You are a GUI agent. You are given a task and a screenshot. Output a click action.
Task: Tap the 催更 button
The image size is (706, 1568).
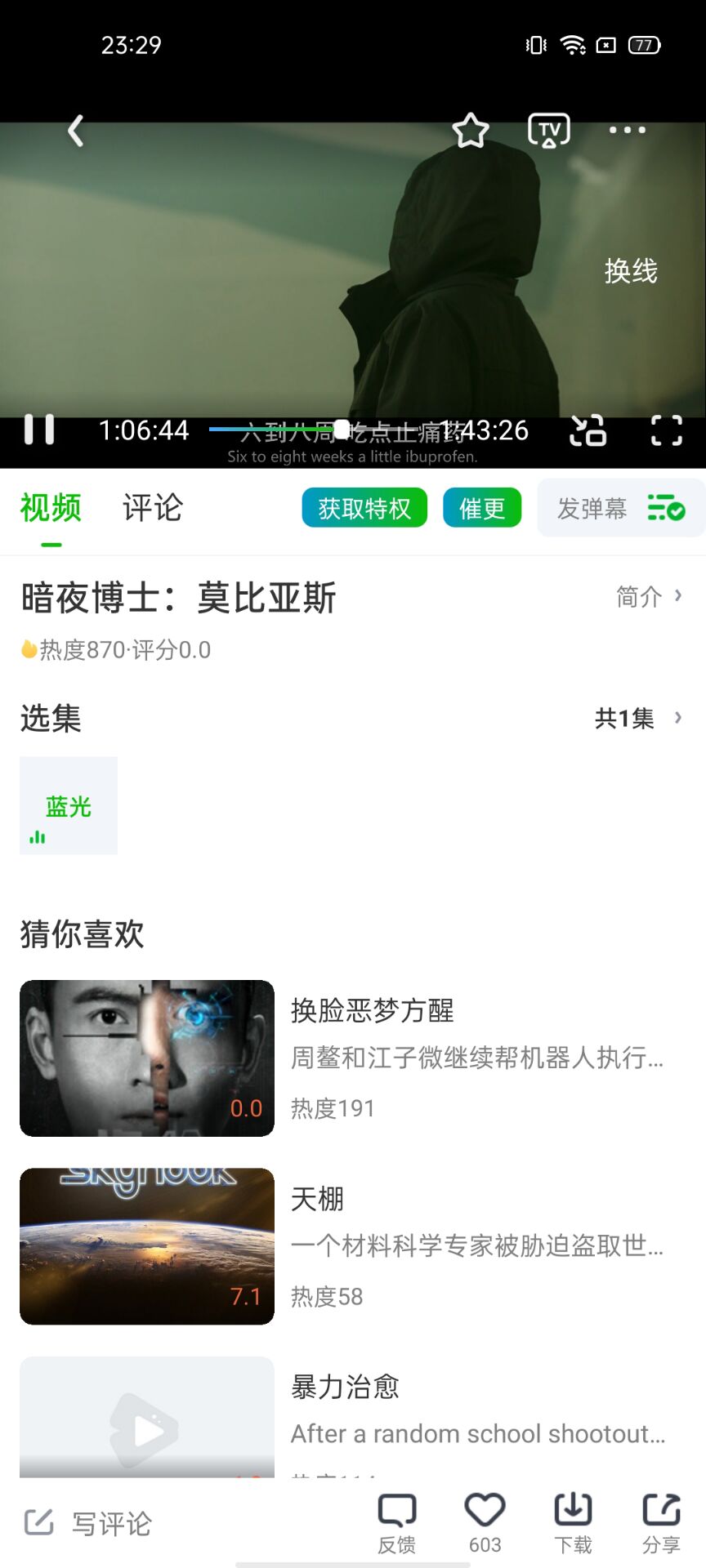coord(482,508)
